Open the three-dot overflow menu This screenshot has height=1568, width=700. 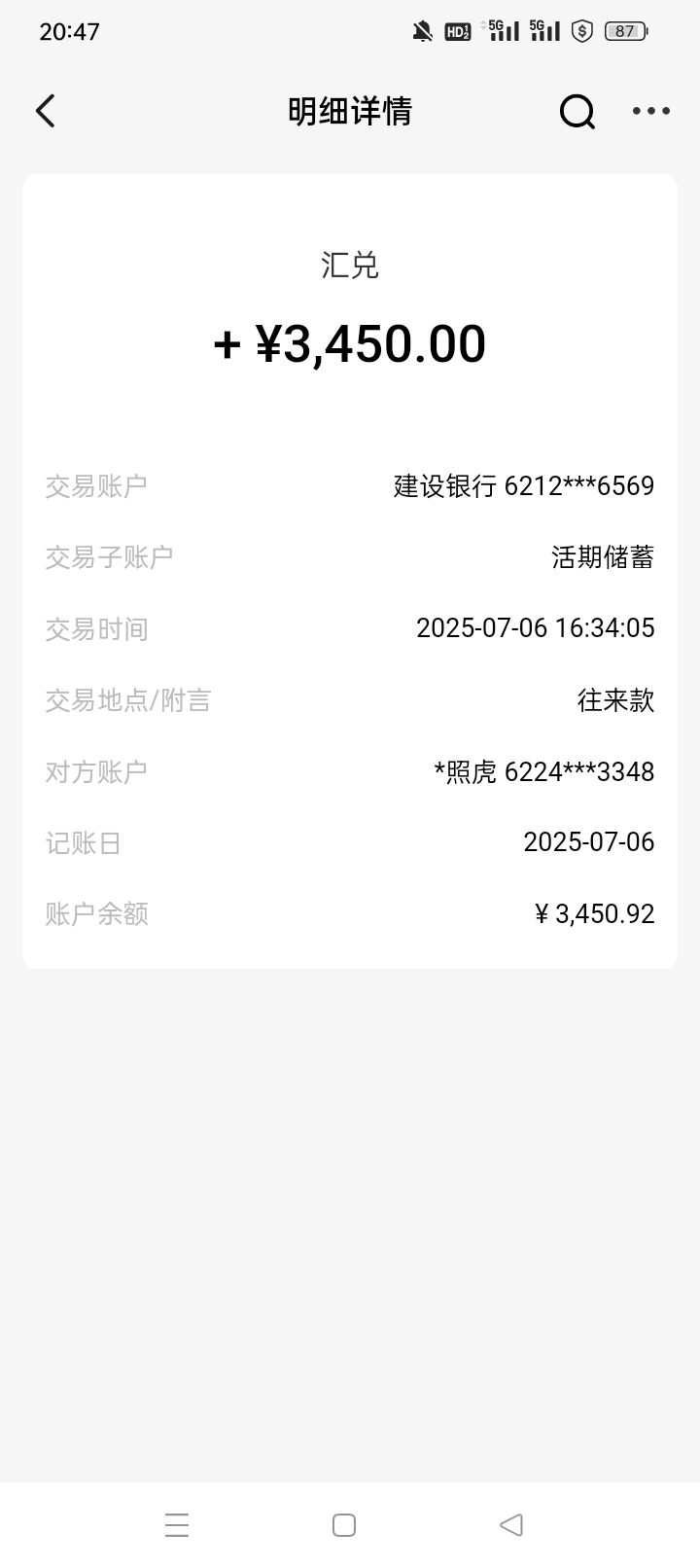651,111
